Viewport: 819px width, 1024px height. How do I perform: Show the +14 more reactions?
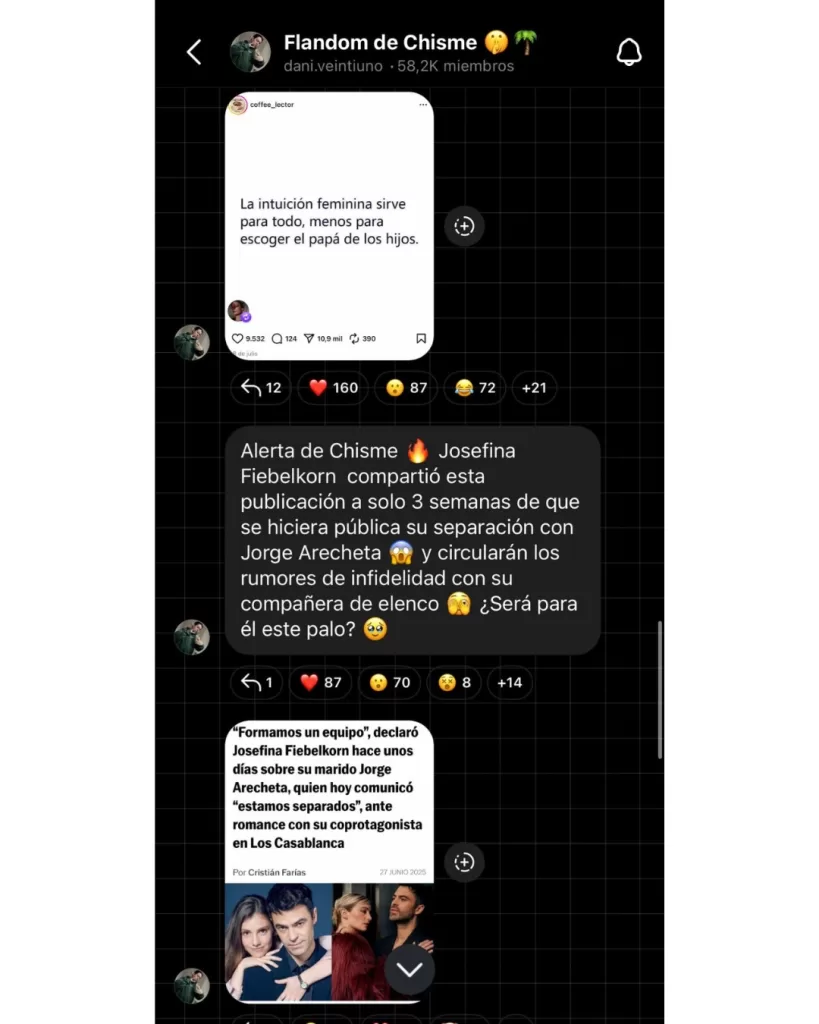click(509, 683)
